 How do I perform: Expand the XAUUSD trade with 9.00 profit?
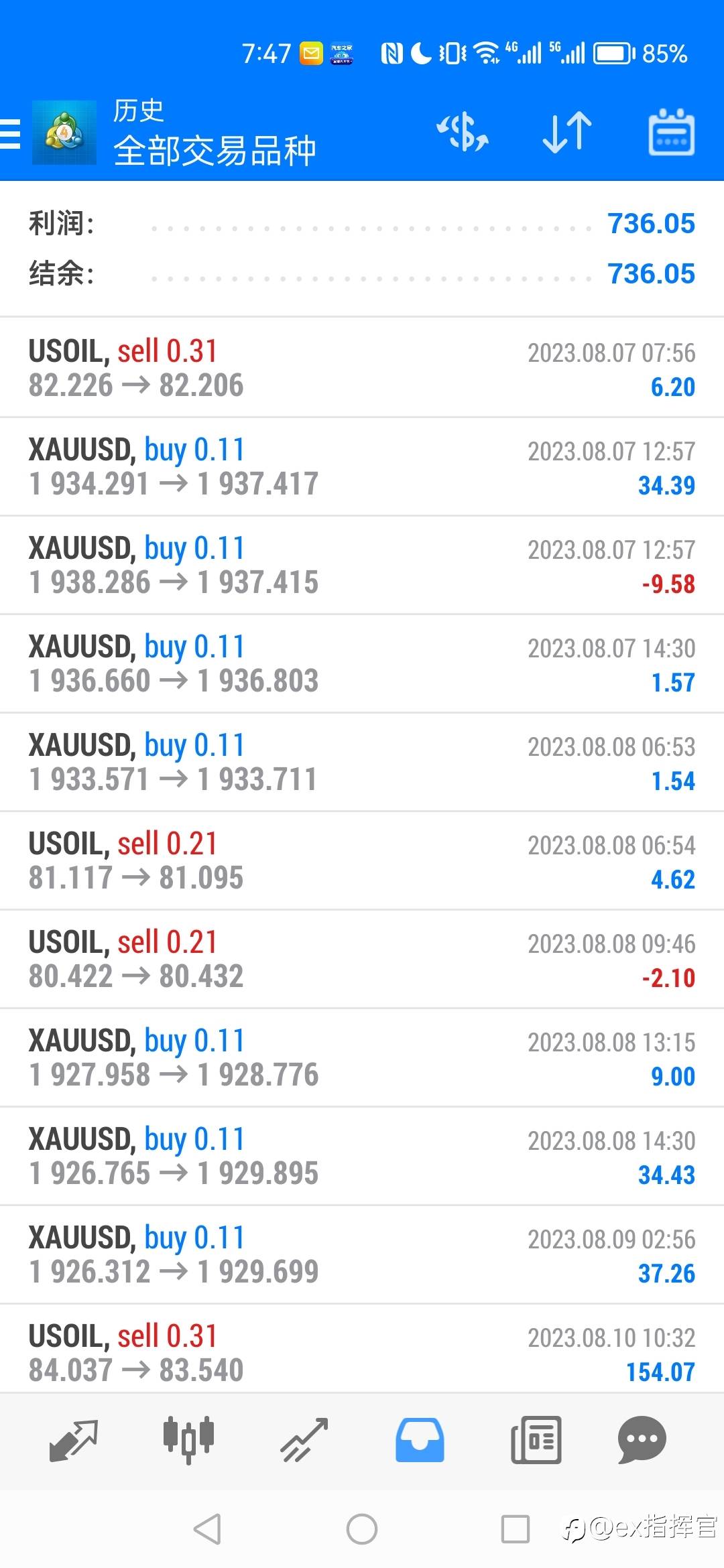click(362, 1057)
